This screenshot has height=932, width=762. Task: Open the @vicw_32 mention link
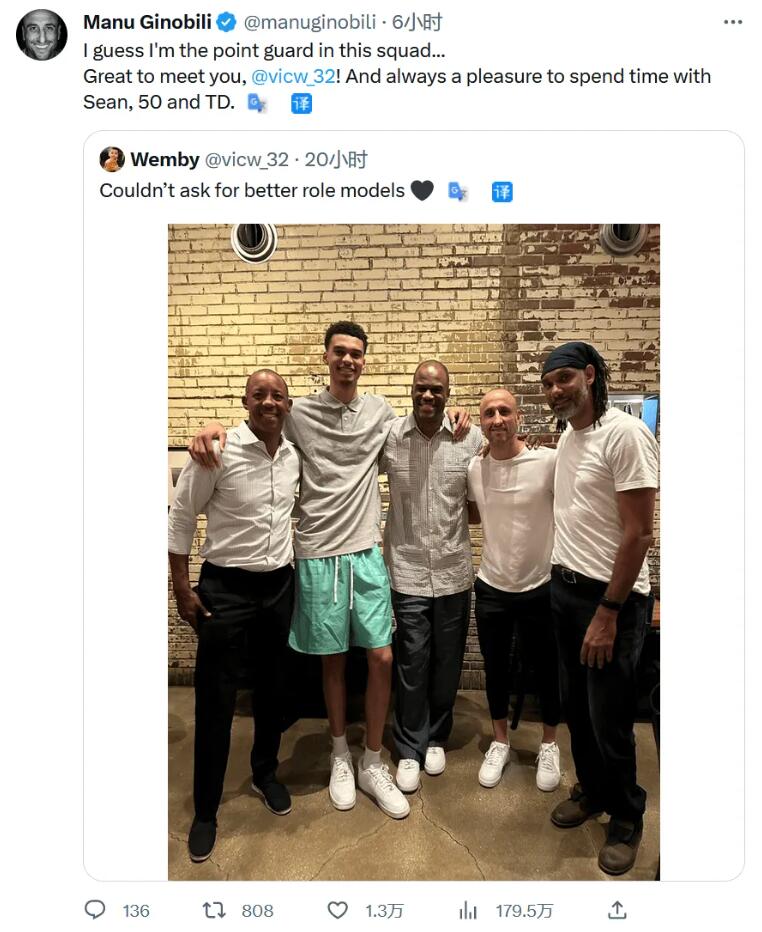(295, 76)
